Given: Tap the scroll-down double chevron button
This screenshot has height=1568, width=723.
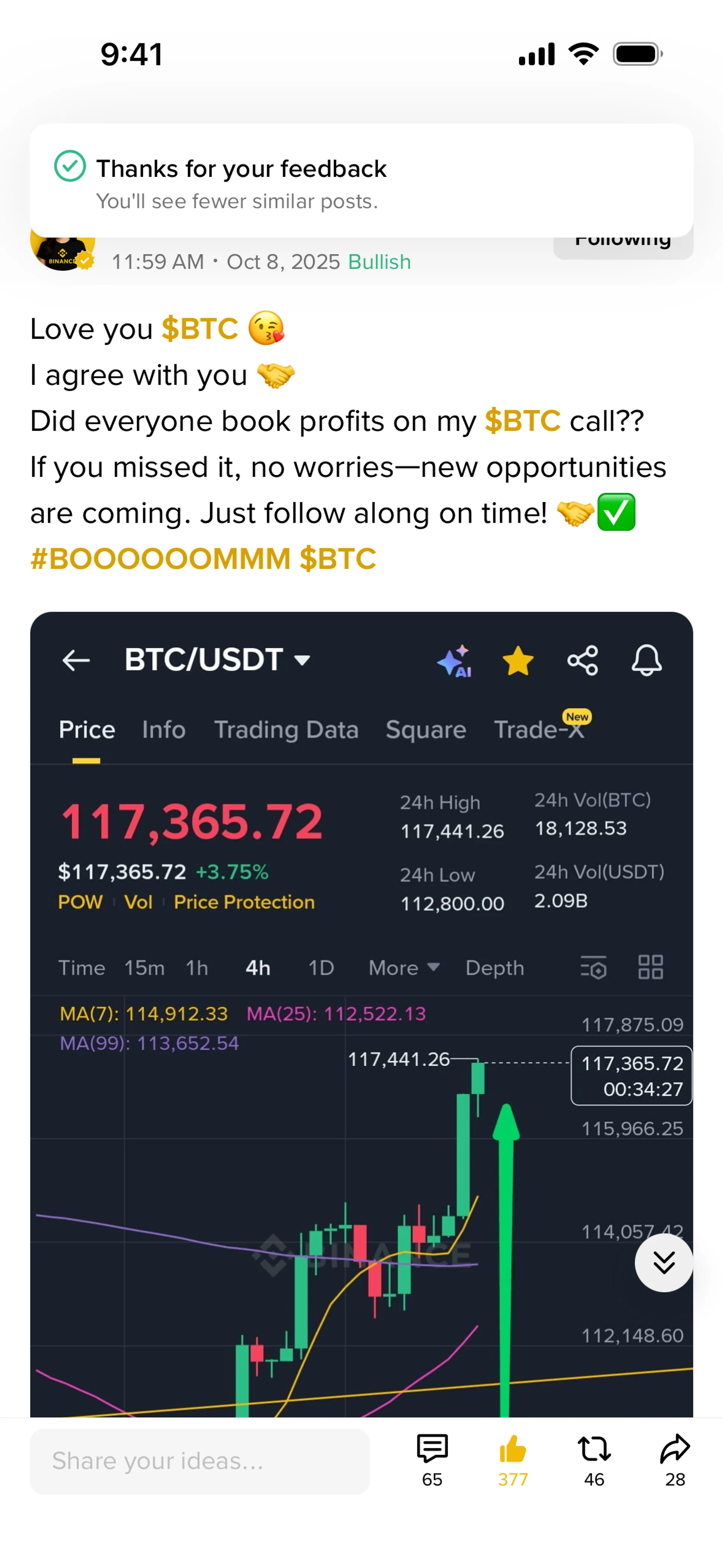Looking at the screenshot, I should click(x=664, y=1262).
